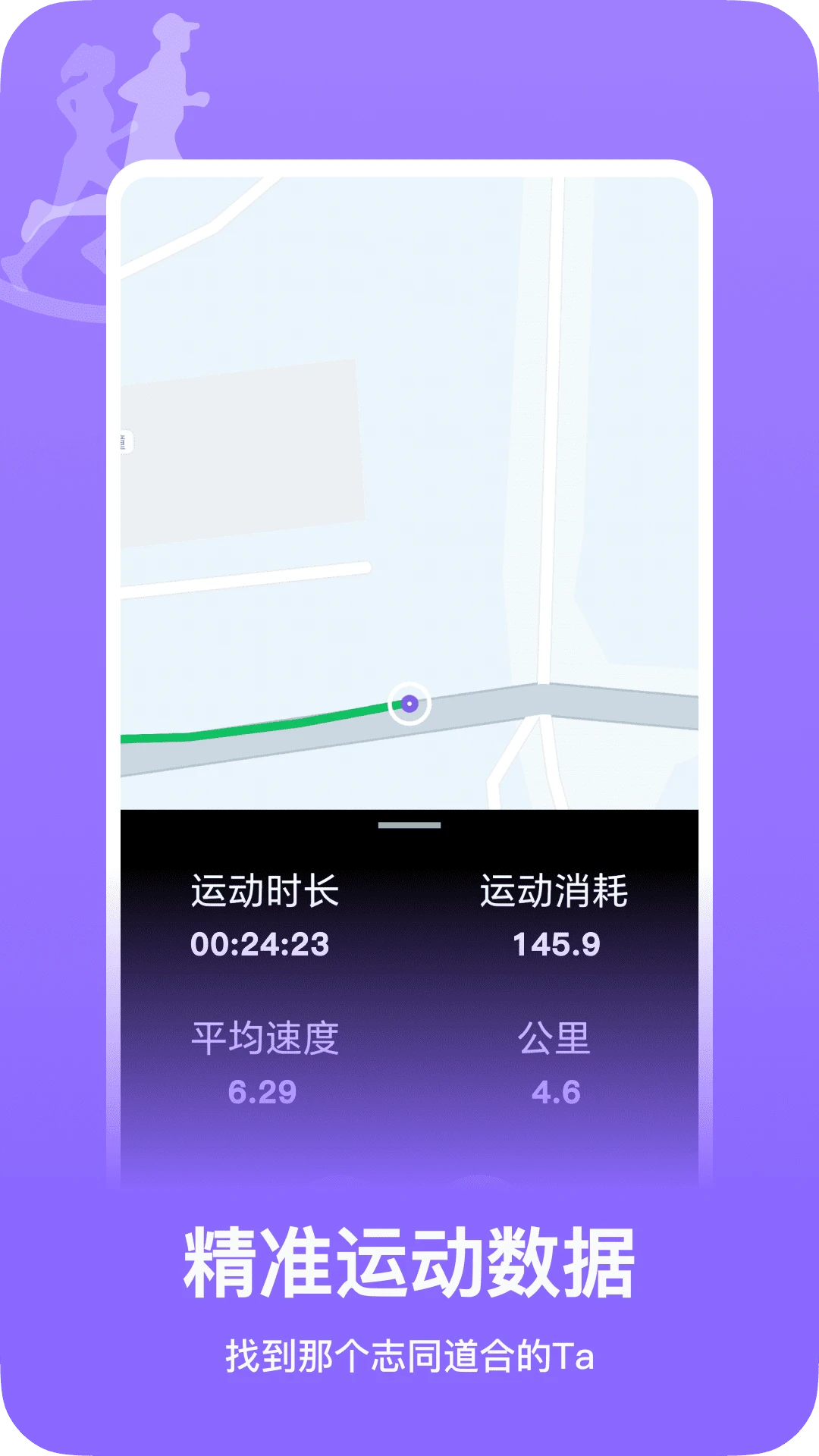Click the green route line on the map
Viewport: 819px width, 1456px height.
pos(265,728)
